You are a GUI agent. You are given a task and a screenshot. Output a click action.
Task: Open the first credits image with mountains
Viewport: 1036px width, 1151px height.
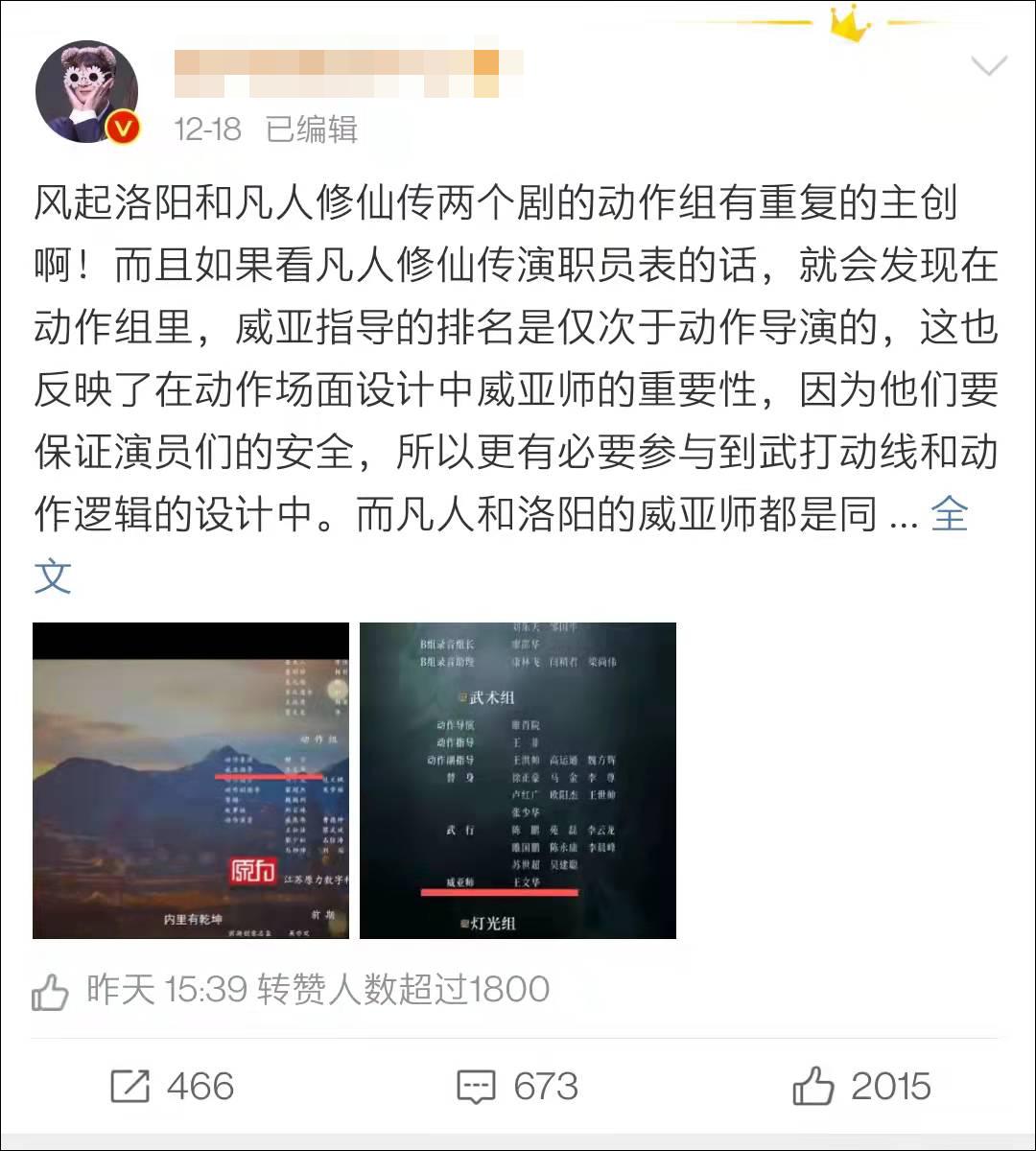tap(191, 780)
